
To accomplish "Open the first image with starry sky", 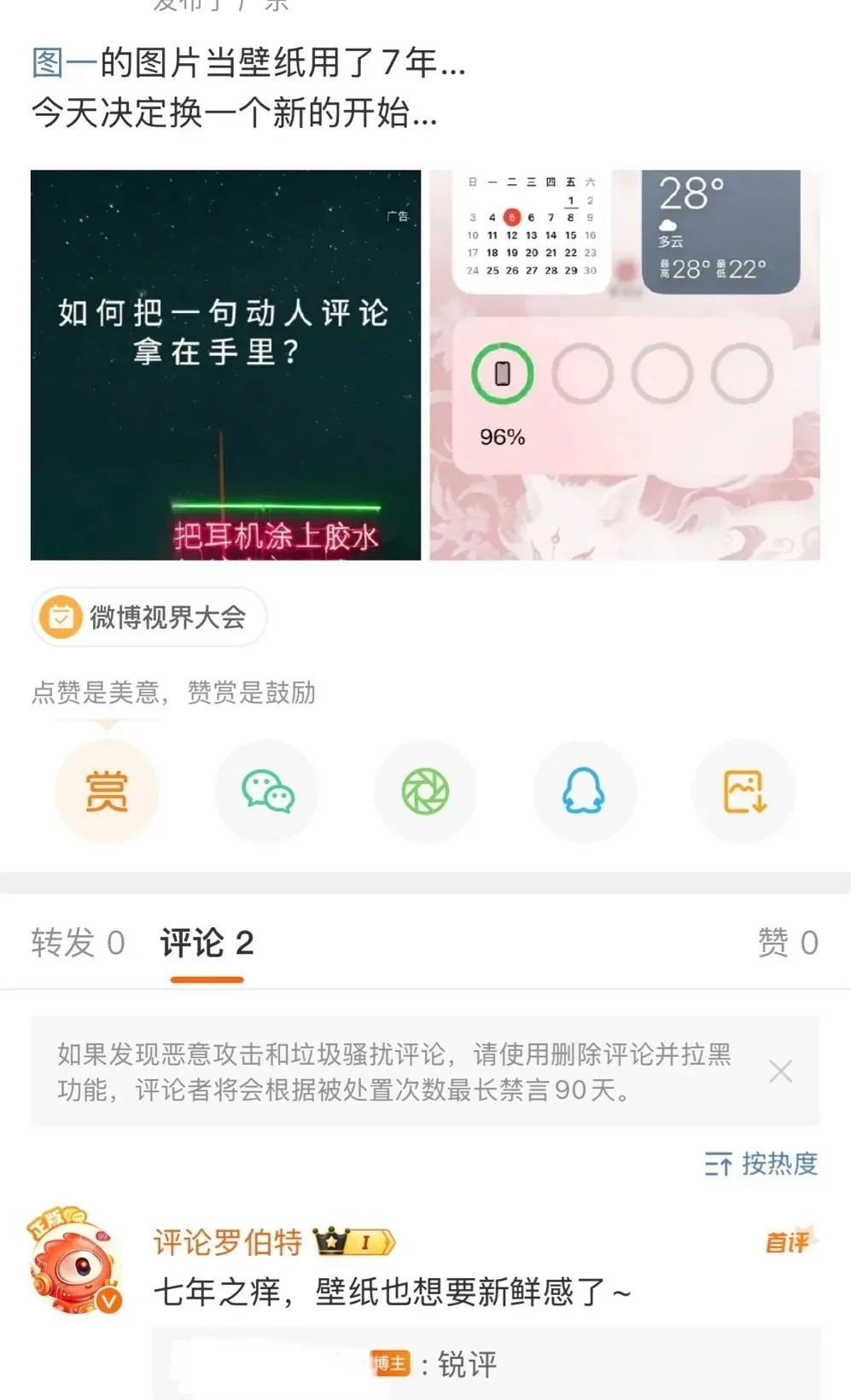I will pyautogui.click(x=225, y=365).
